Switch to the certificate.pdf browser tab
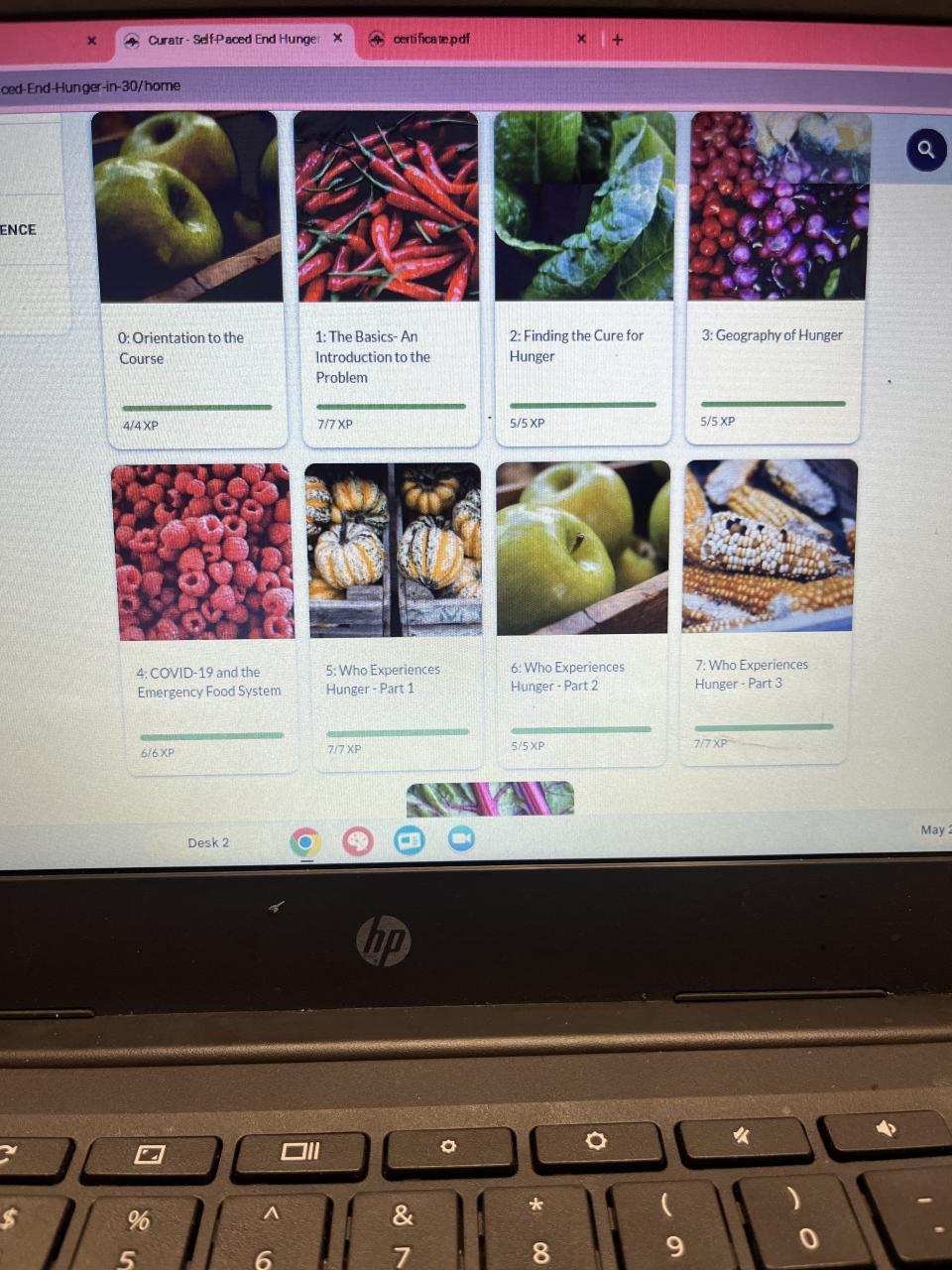 [x=431, y=39]
